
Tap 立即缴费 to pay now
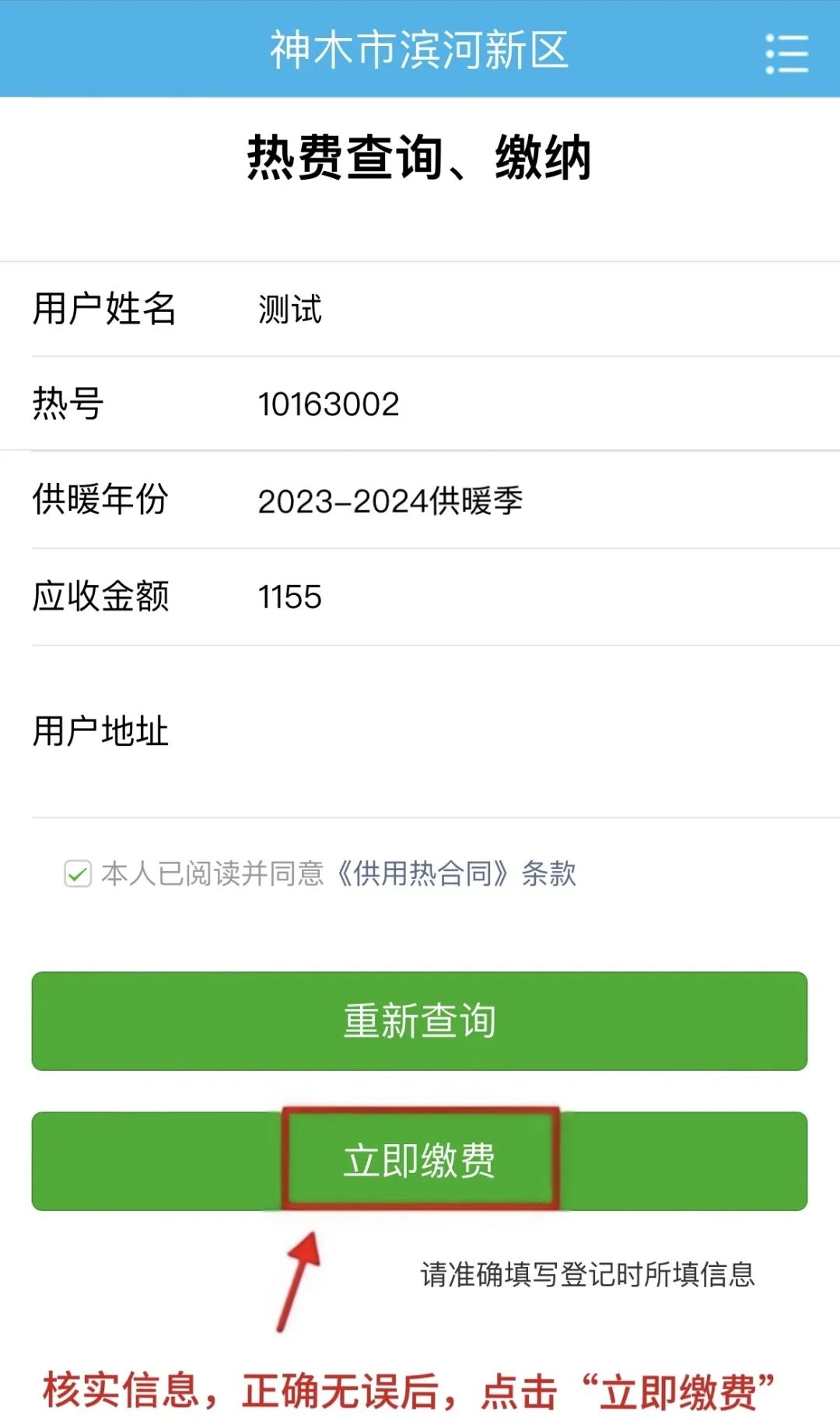coord(419,1160)
